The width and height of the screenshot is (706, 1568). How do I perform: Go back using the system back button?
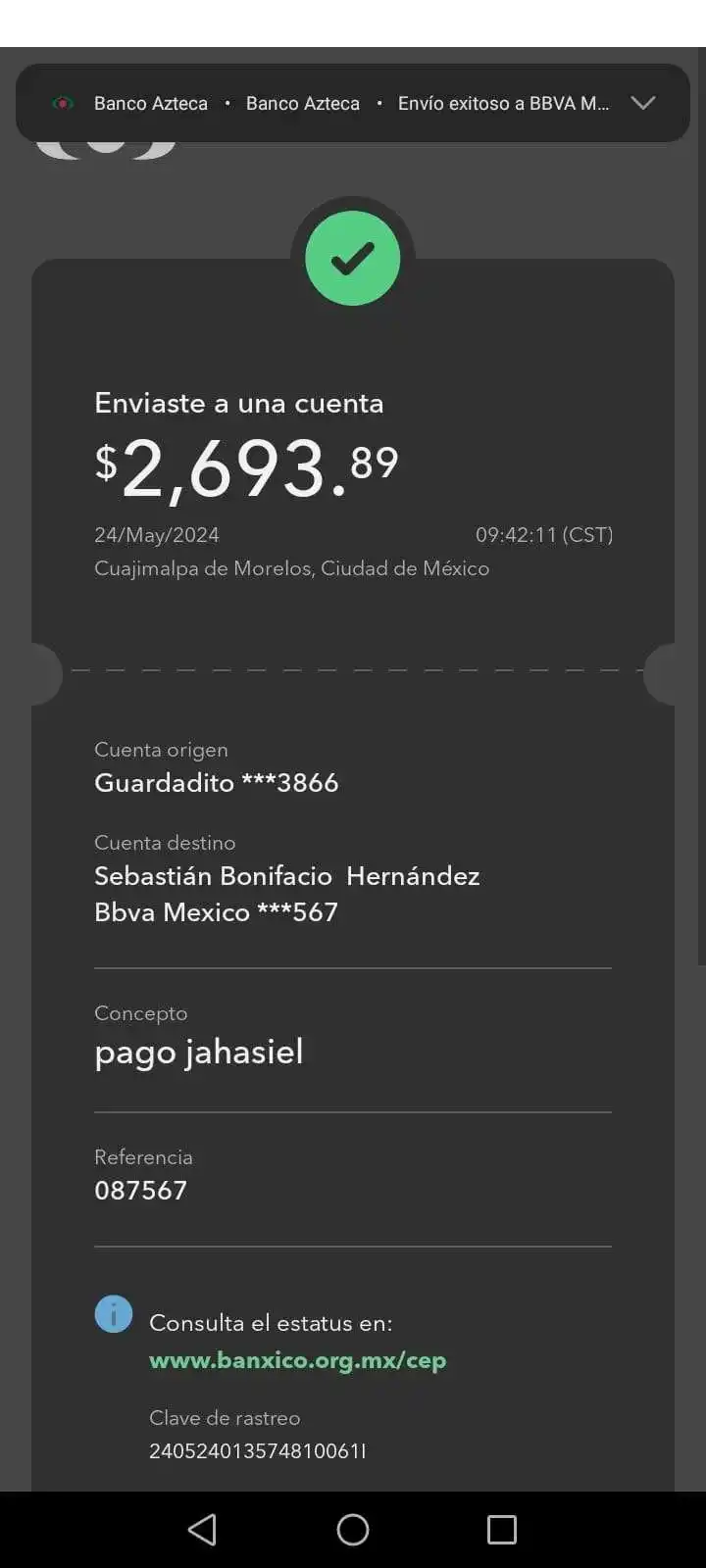tap(202, 1529)
